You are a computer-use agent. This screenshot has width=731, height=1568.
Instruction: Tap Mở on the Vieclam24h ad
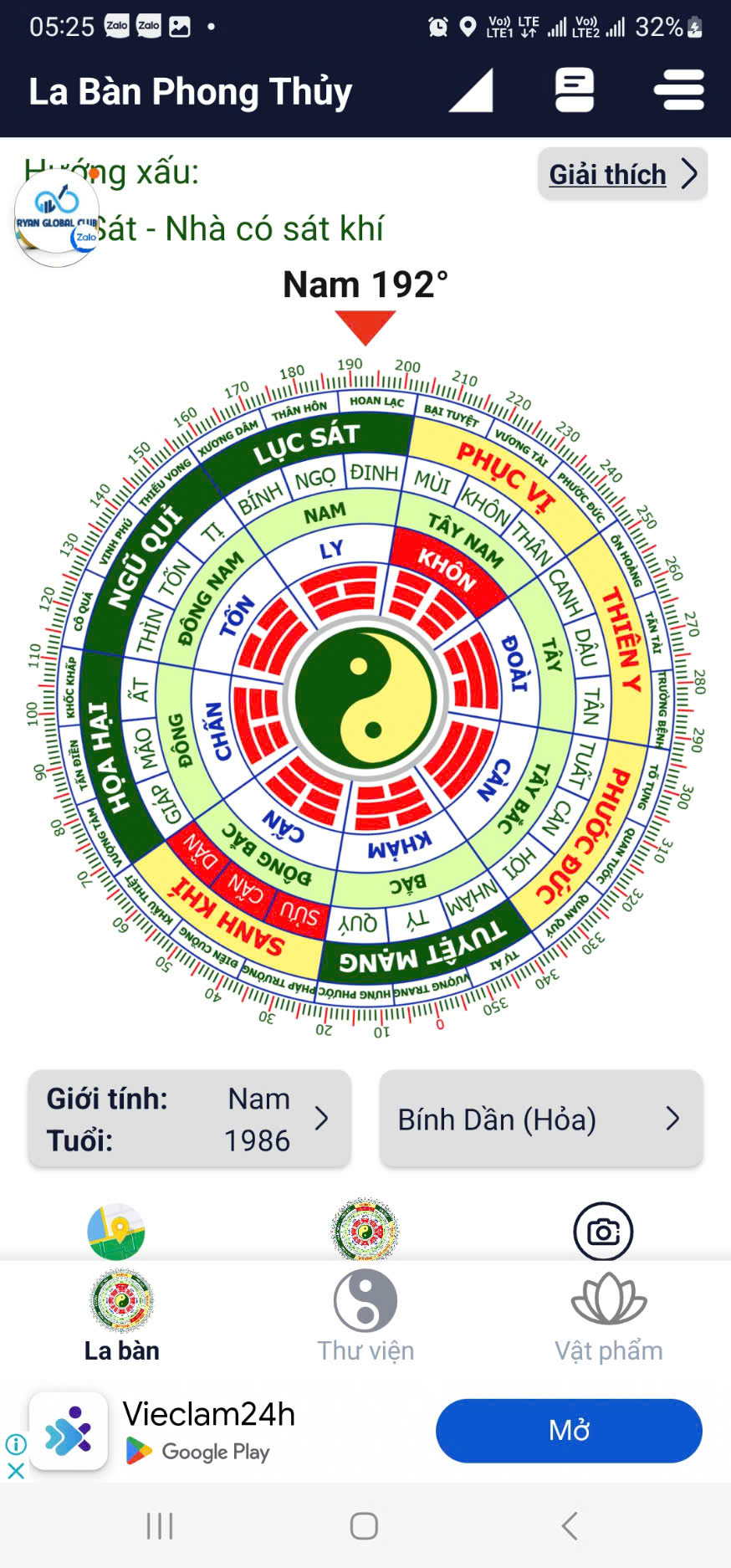point(569,1431)
